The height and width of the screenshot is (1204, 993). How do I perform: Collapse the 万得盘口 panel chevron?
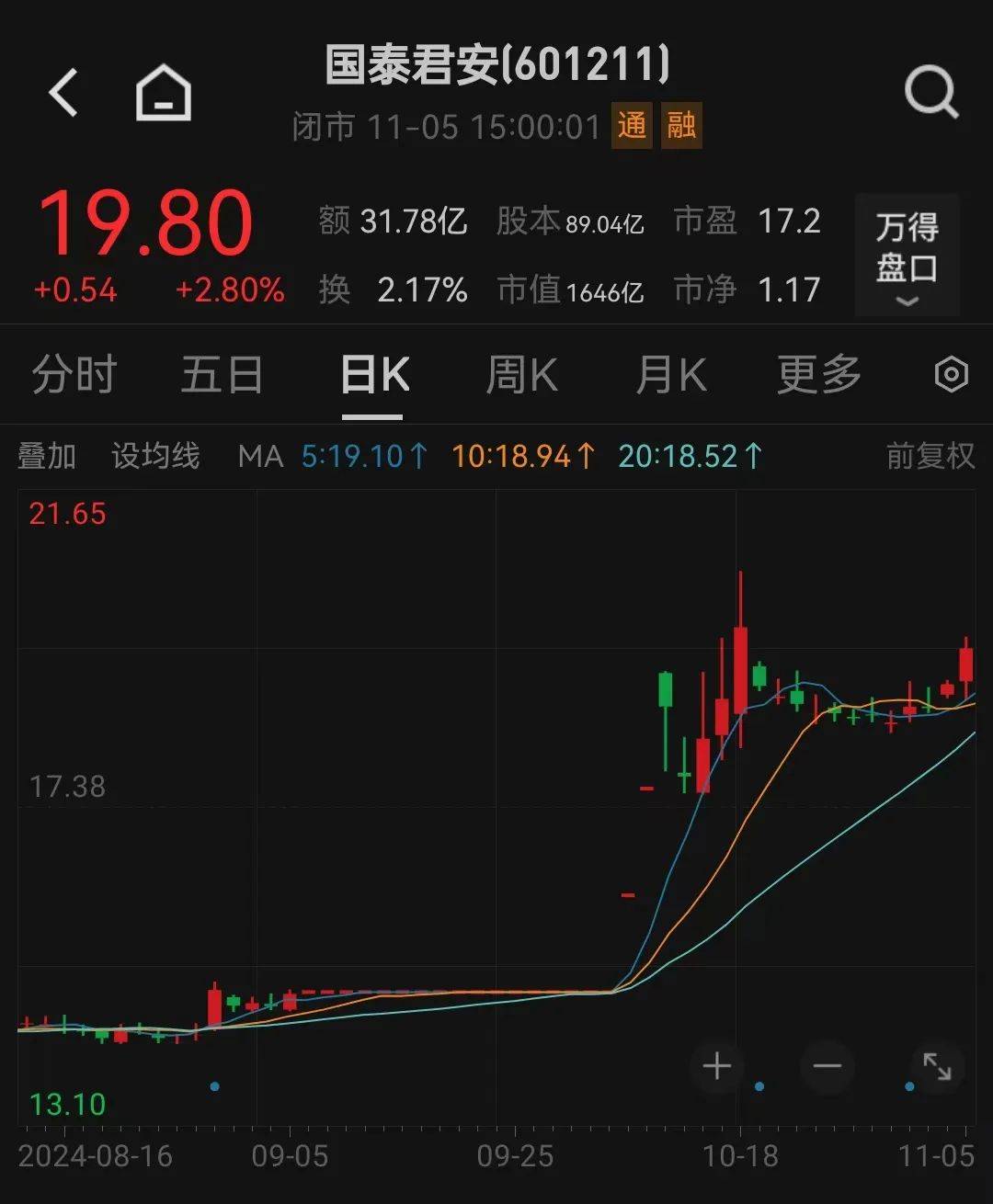[907, 301]
